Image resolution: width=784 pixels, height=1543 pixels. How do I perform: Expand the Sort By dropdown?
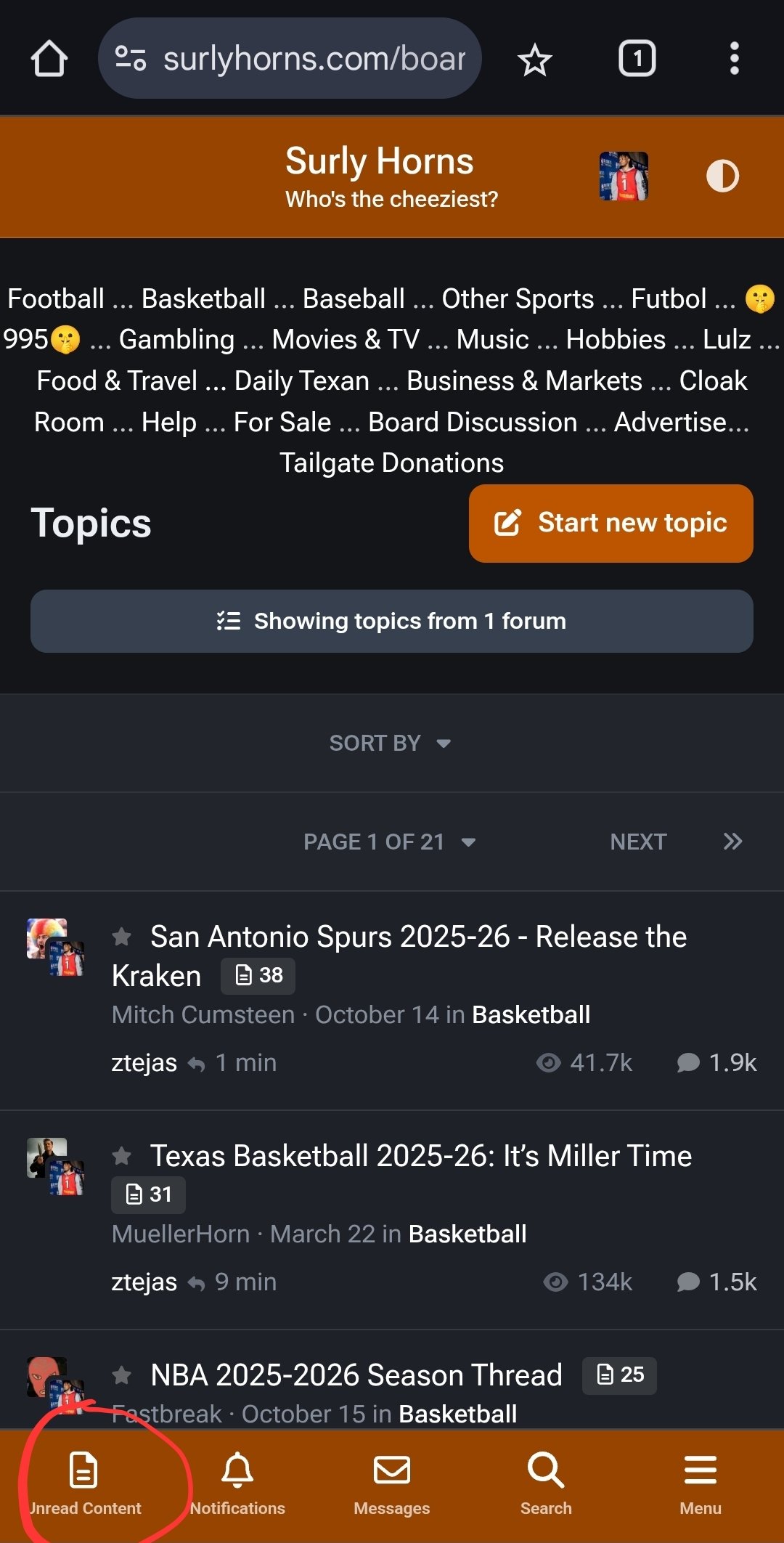[391, 743]
